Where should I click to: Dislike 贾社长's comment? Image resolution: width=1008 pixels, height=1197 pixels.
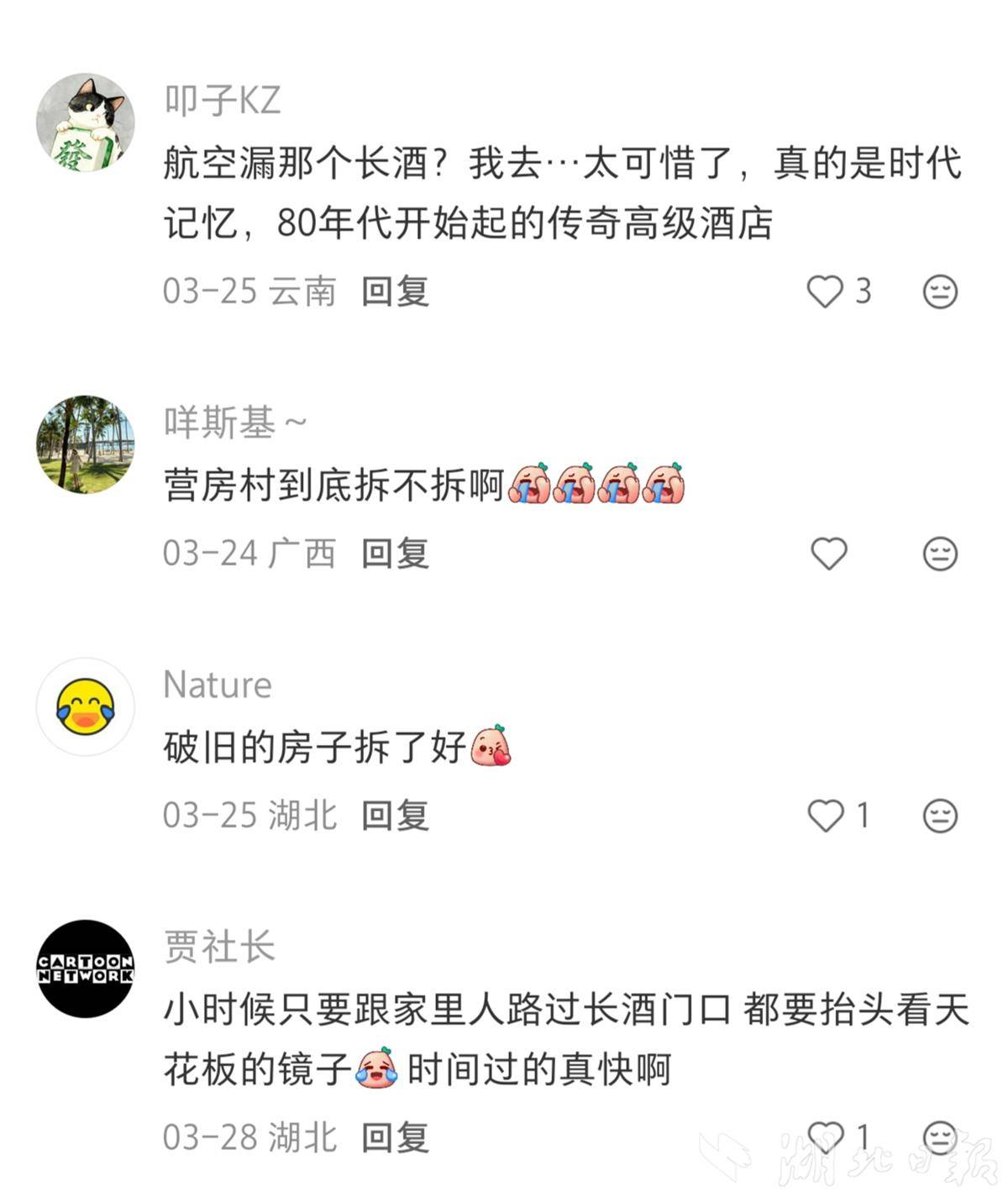click(x=940, y=1137)
